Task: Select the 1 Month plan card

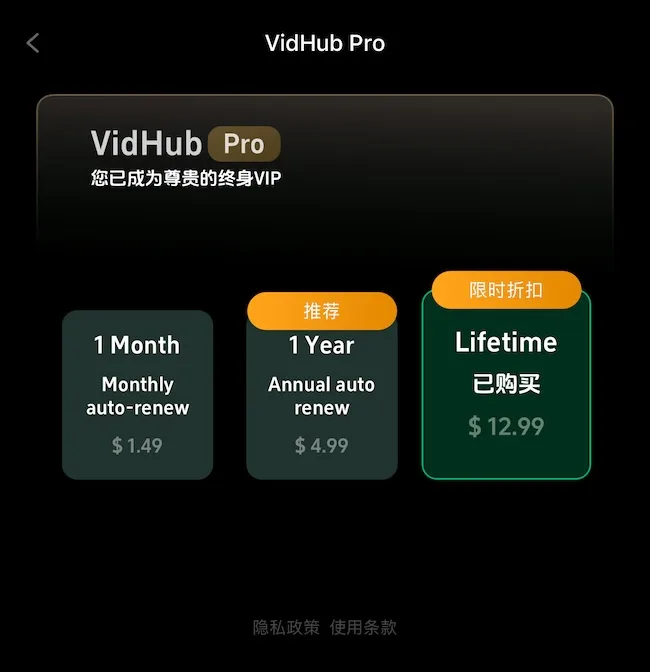Action: [137, 395]
